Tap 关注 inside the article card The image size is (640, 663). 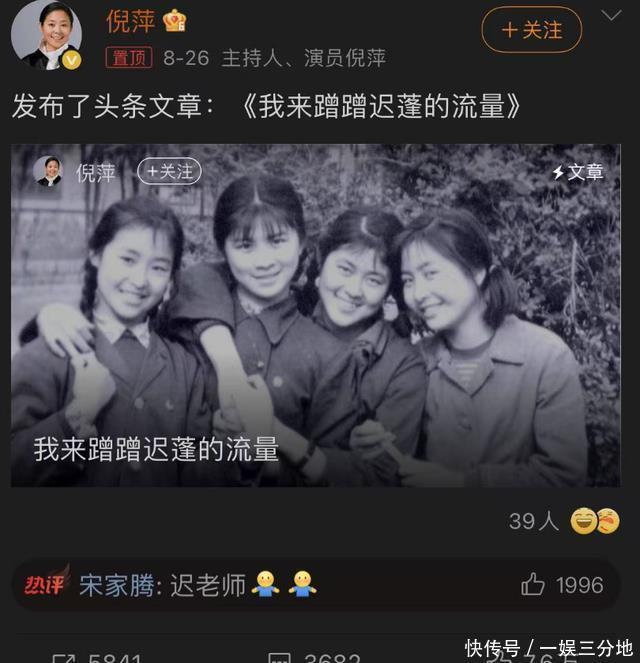pos(169,172)
